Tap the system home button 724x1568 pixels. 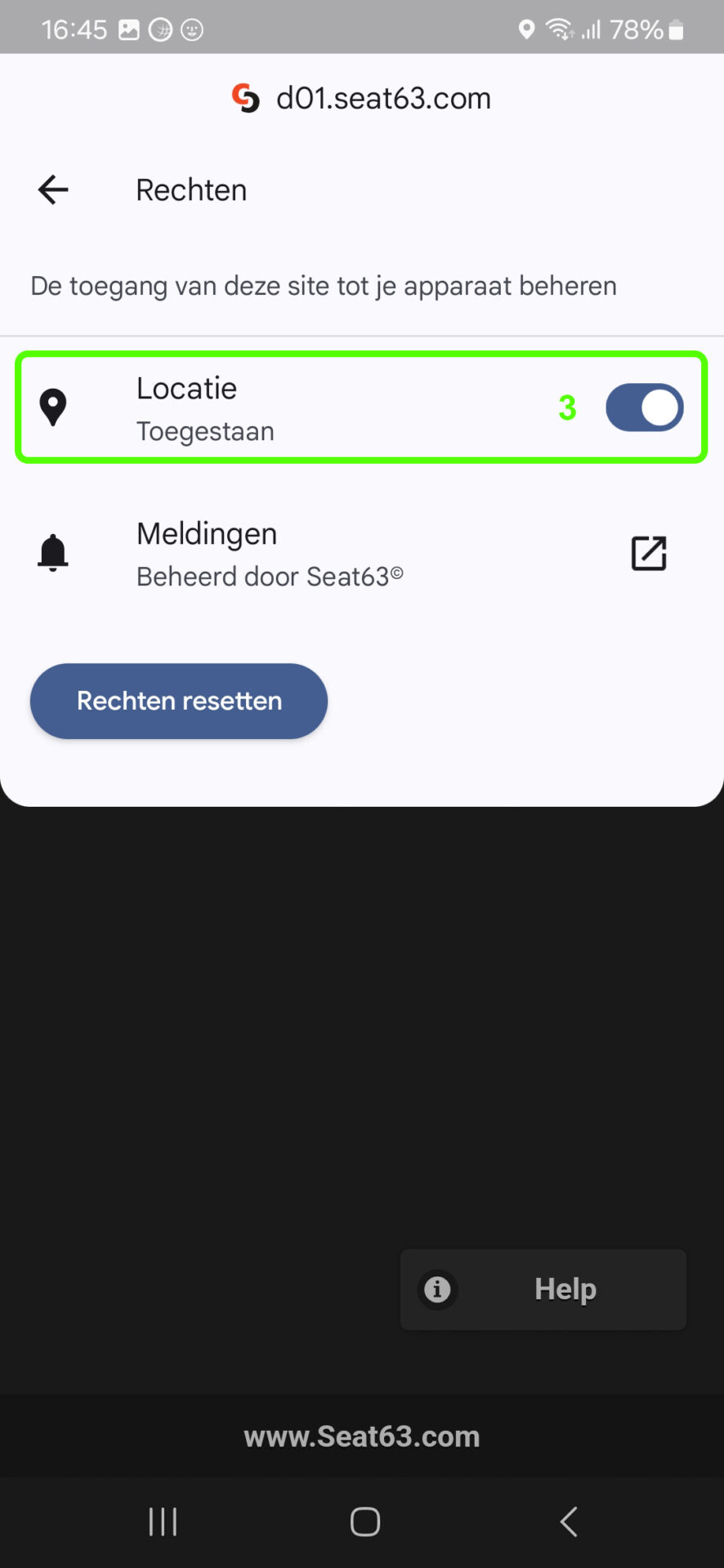[x=364, y=1522]
